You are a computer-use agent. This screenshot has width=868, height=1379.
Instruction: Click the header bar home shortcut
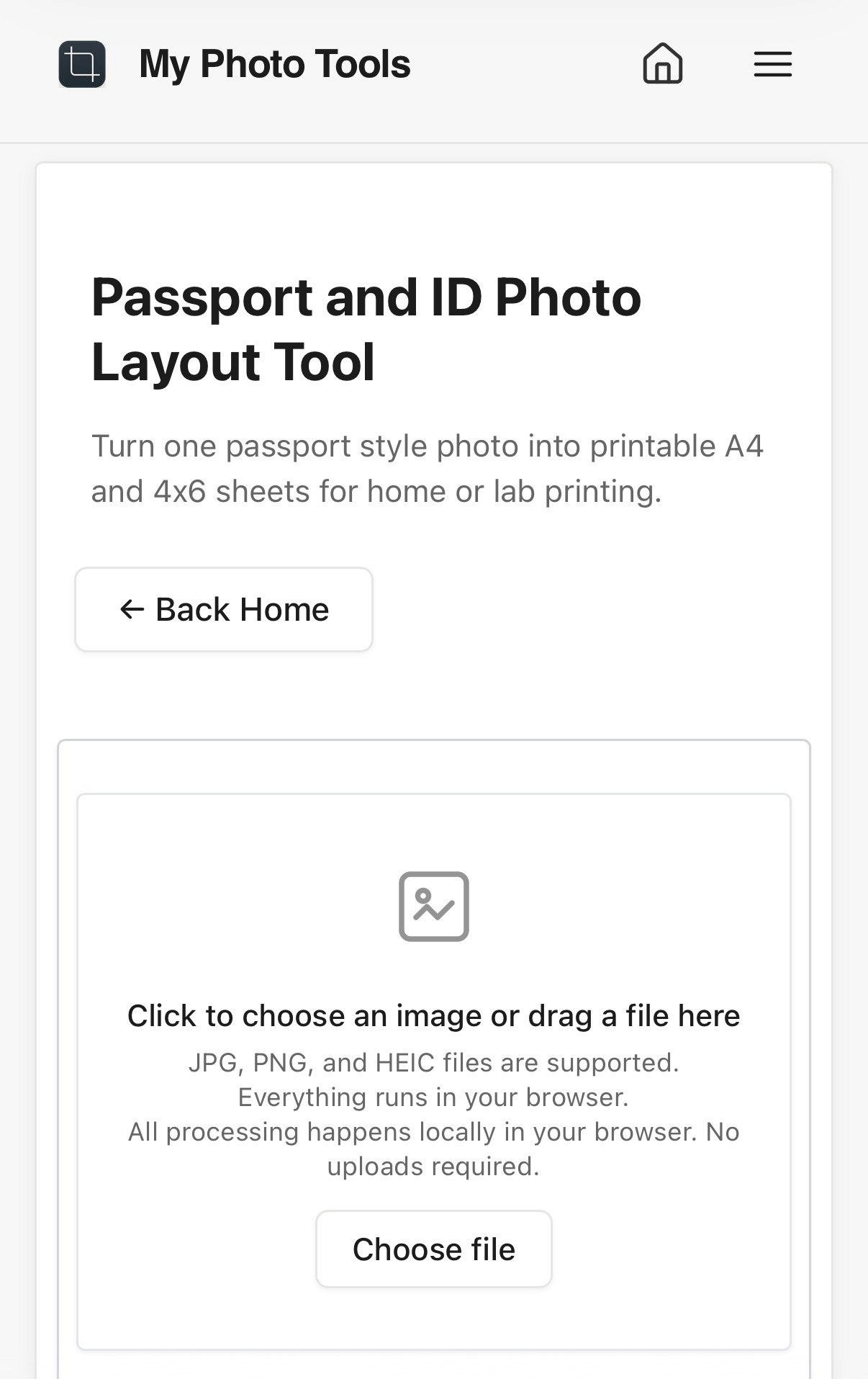coord(662,63)
